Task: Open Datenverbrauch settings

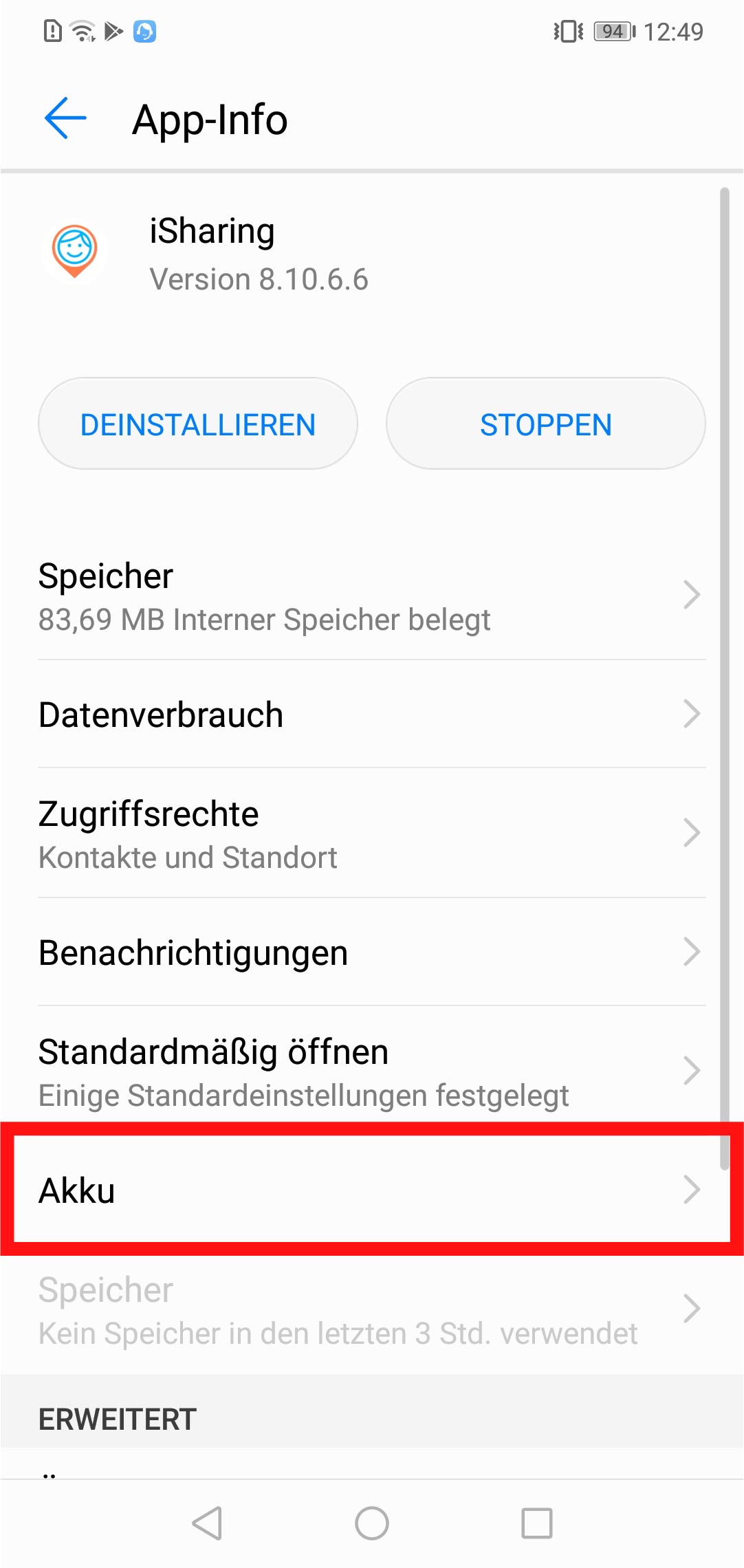Action: pos(371,715)
